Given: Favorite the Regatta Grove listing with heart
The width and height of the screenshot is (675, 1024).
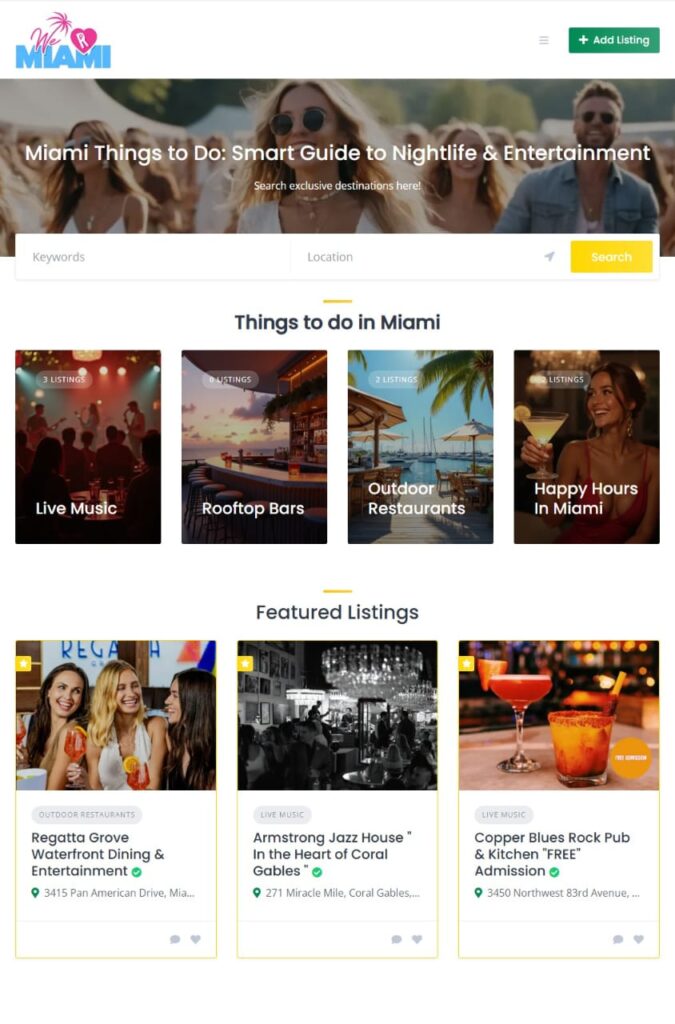Looking at the screenshot, I should tap(196, 939).
